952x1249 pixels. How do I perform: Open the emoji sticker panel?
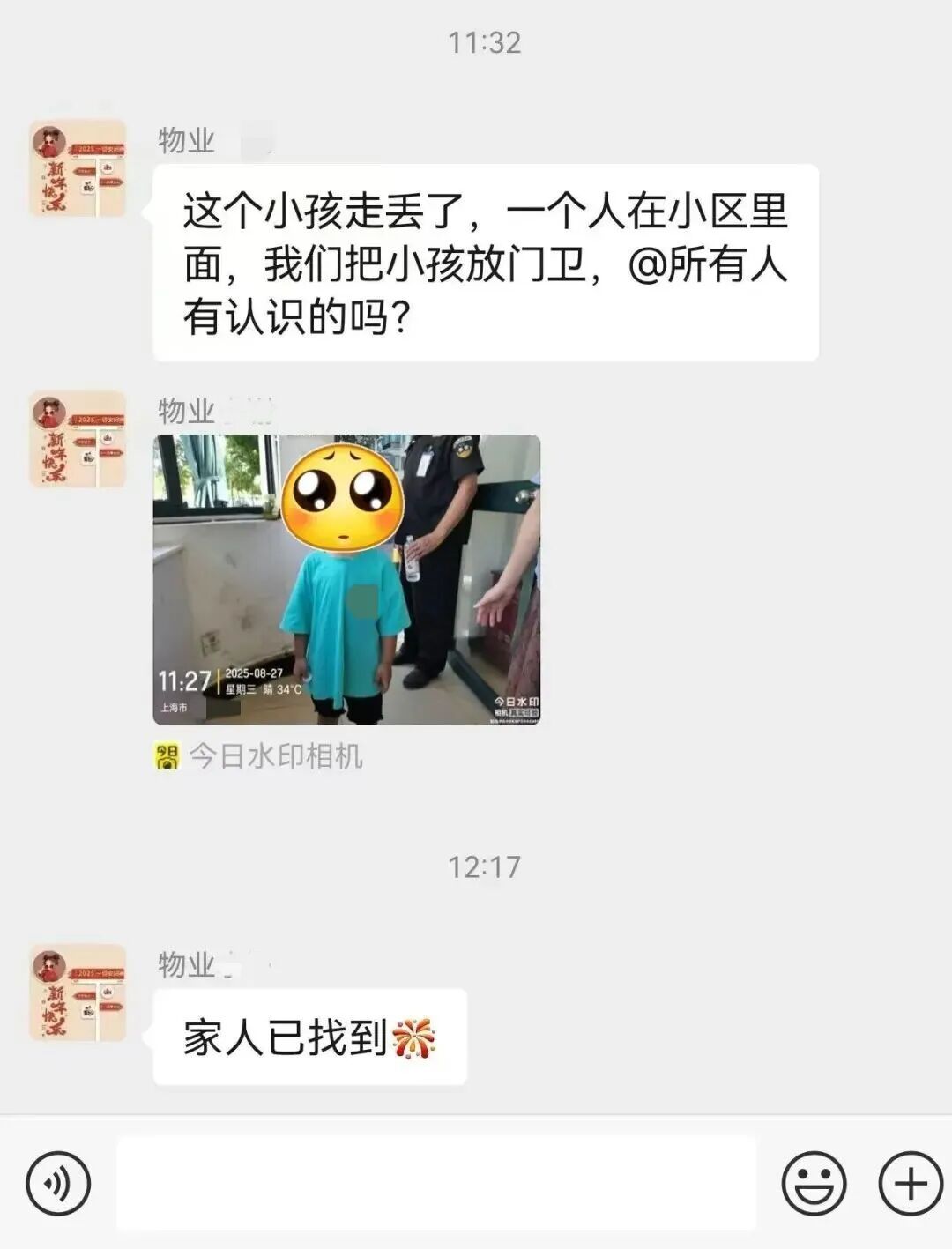pos(814,1183)
